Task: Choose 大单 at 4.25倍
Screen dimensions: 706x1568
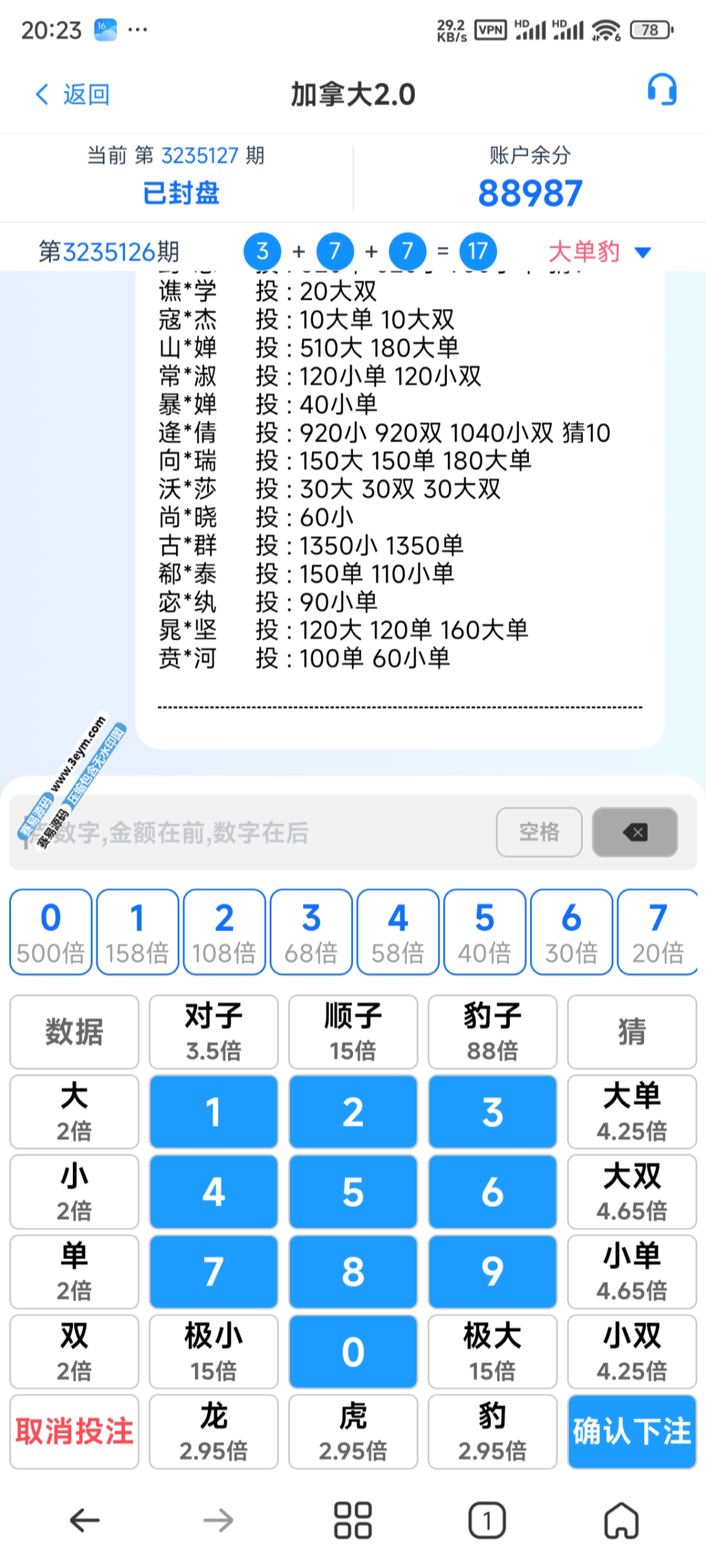Action: click(x=631, y=1111)
